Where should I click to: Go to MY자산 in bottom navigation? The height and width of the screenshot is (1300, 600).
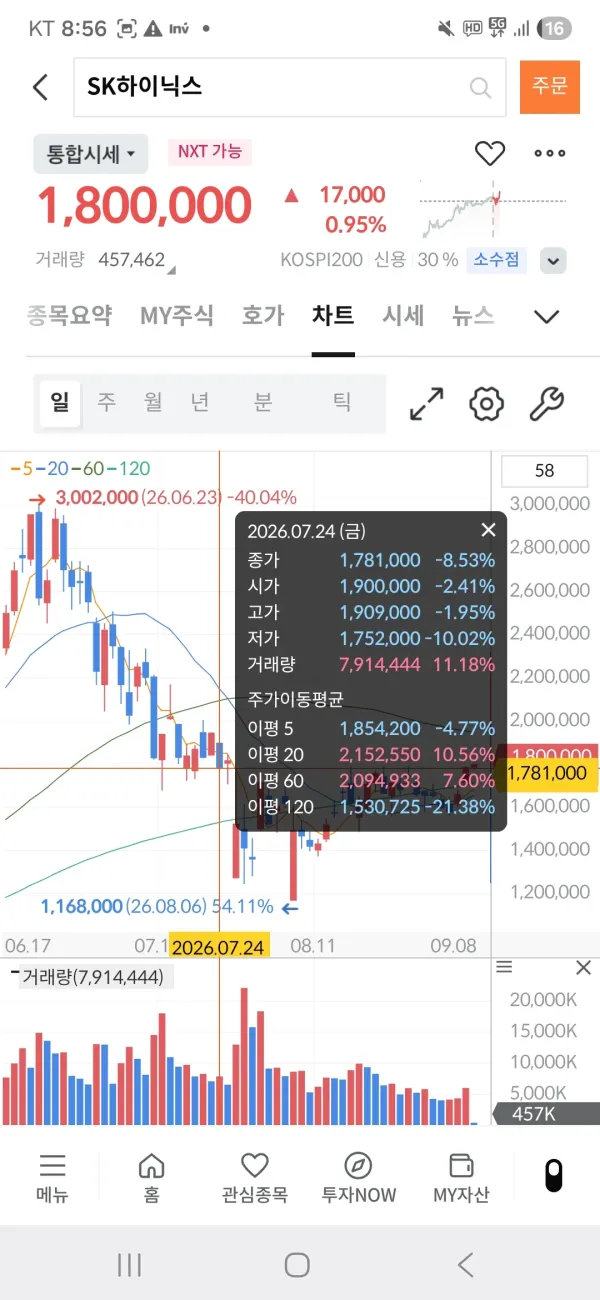461,1177
